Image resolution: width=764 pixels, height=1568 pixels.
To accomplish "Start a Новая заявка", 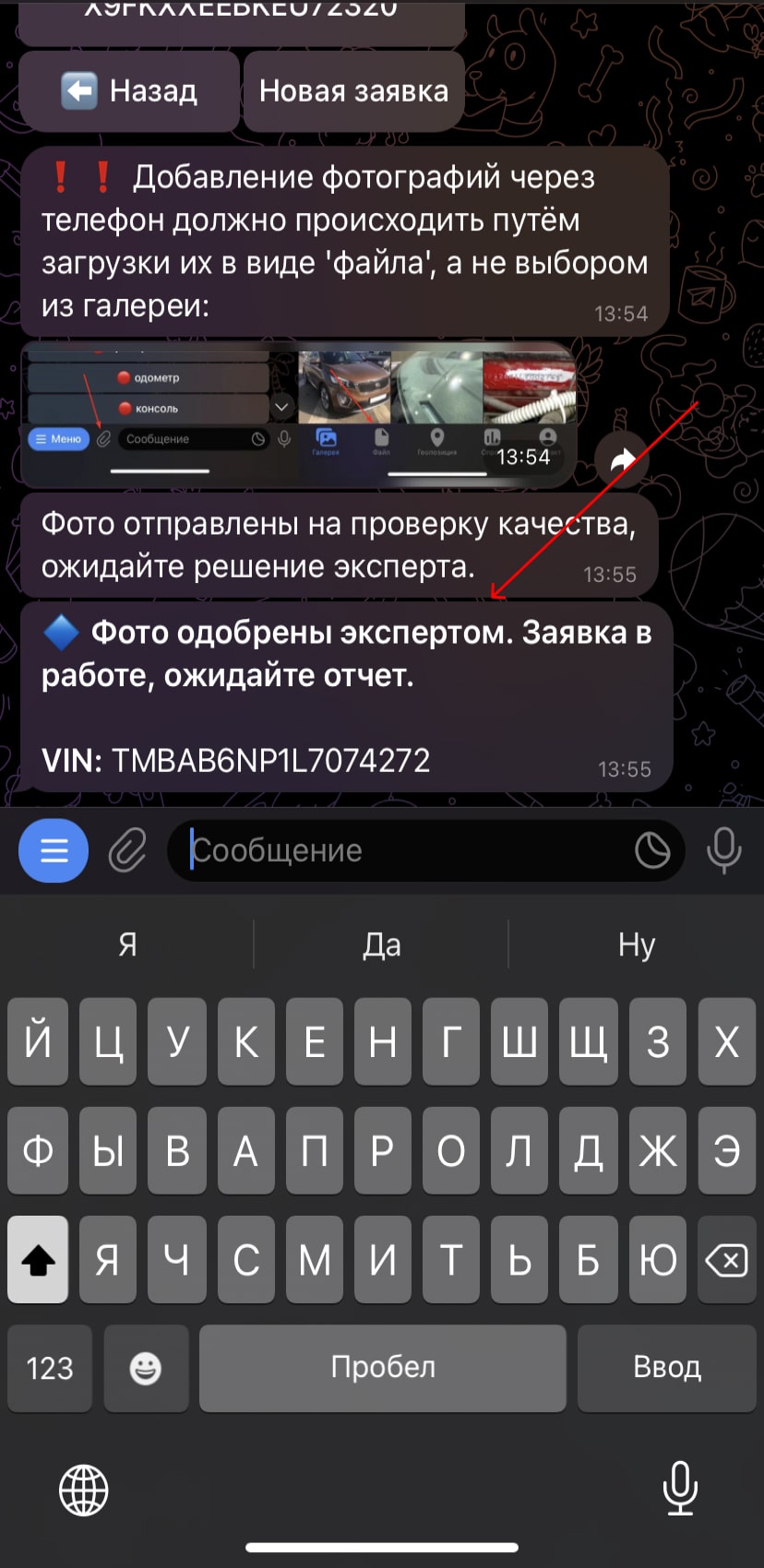I will point(353,90).
